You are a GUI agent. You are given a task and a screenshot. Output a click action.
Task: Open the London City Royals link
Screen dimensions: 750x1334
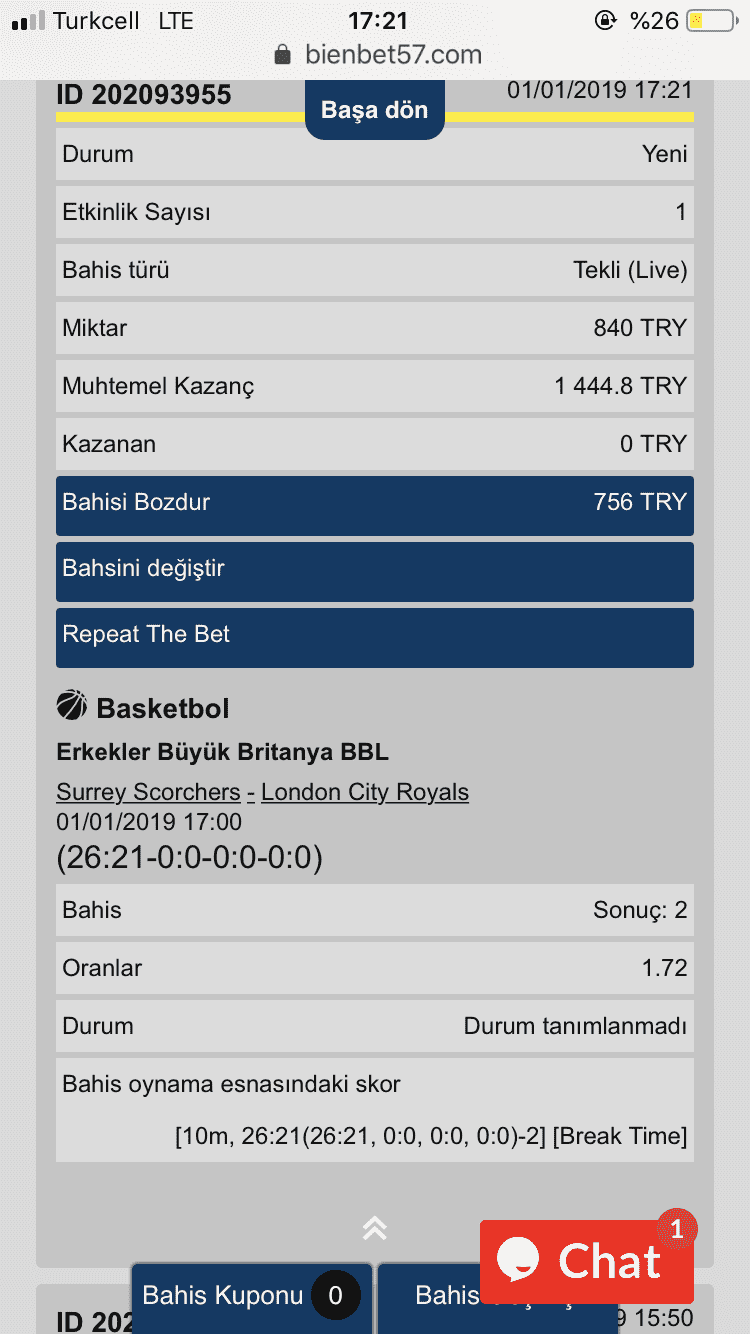[x=365, y=792]
